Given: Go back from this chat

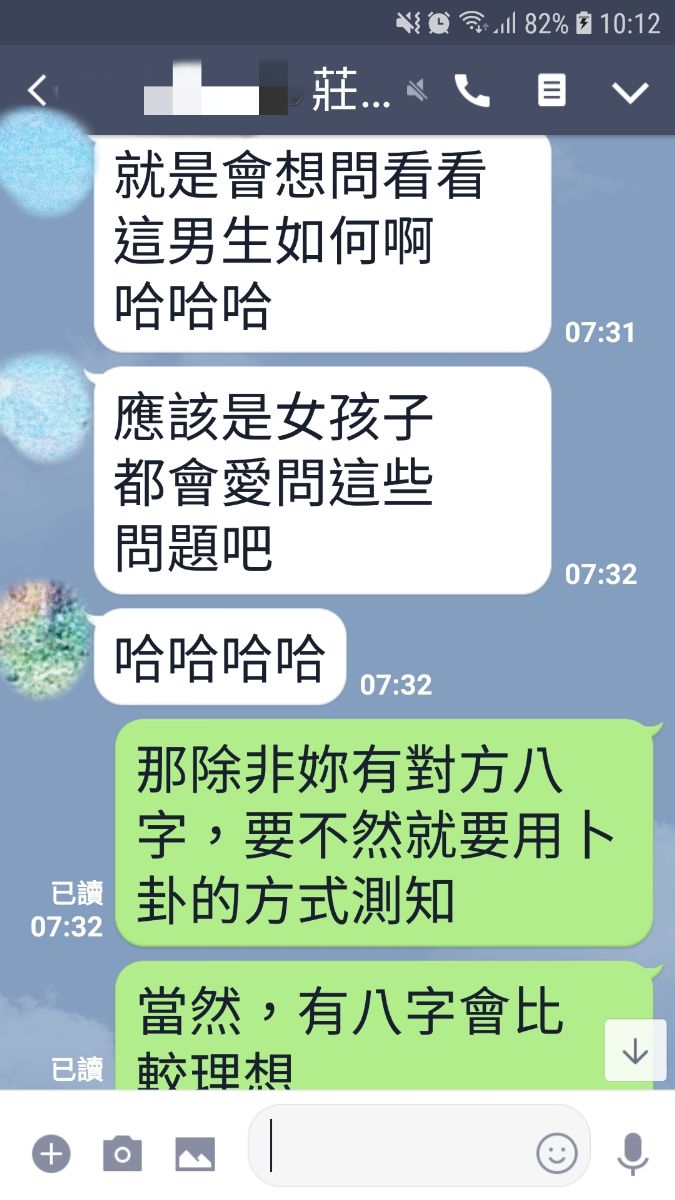Looking at the screenshot, I should pyautogui.click(x=37, y=91).
